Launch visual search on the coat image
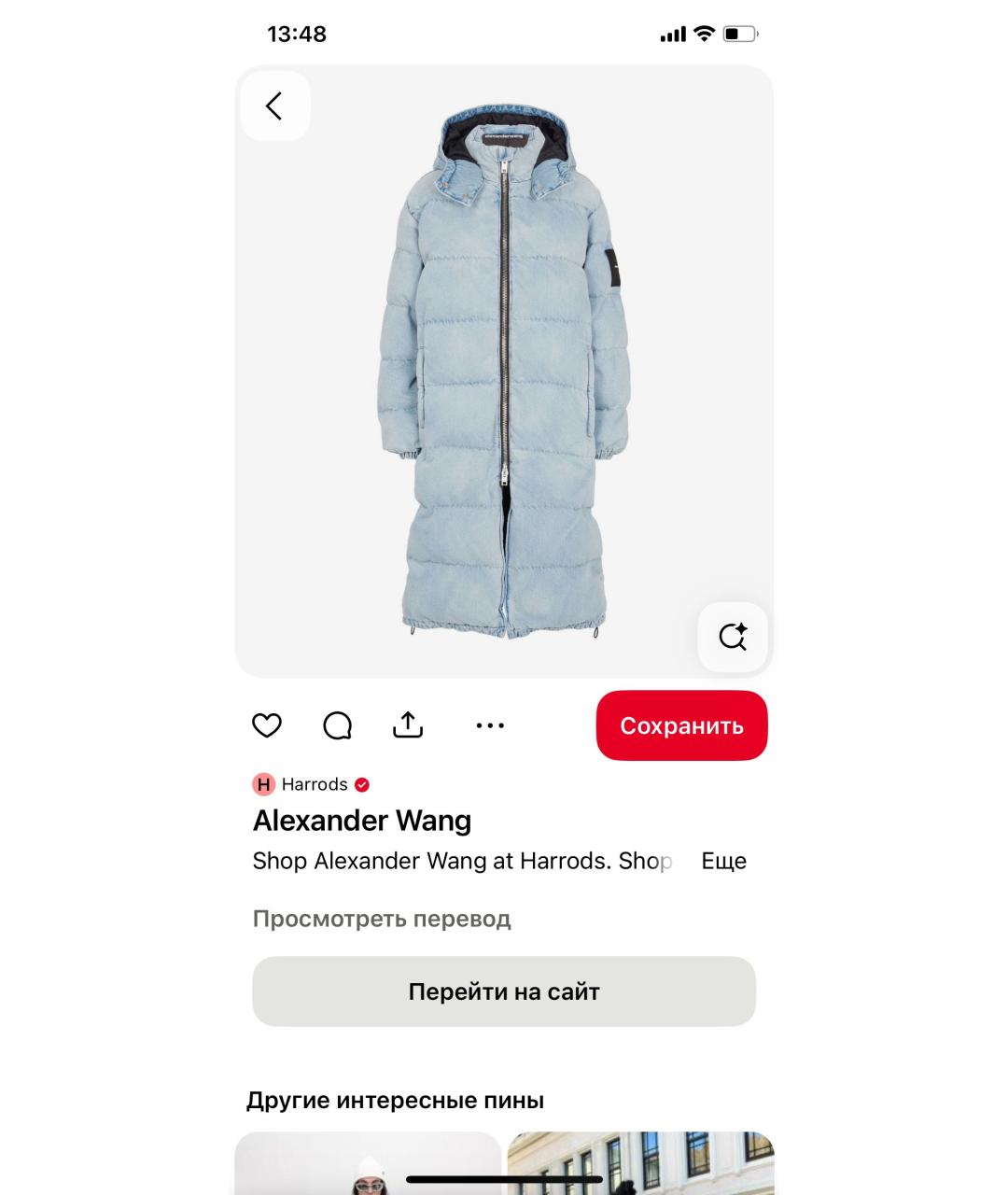 point(733,637)
